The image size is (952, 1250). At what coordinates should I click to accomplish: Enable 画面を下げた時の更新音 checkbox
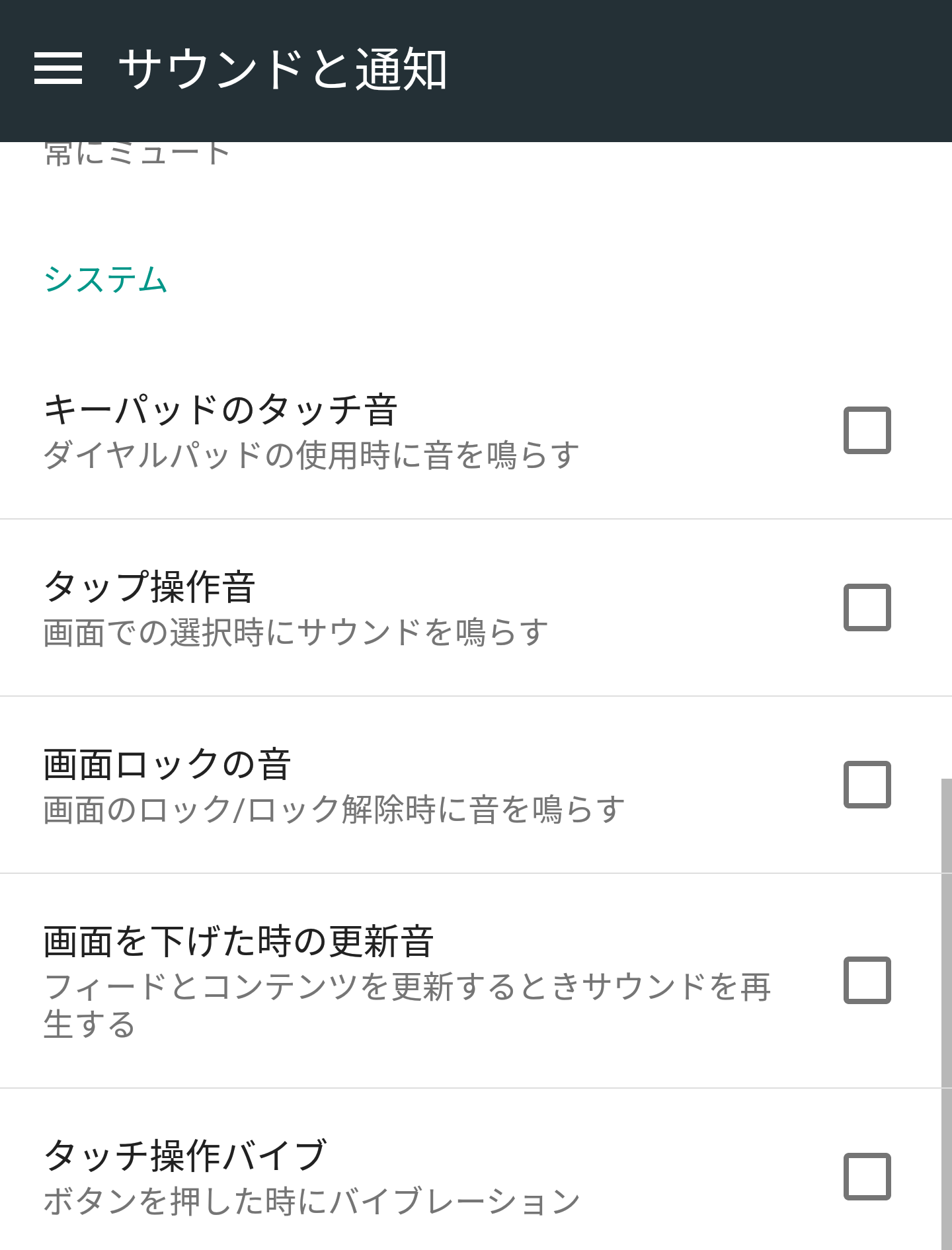(867, 980)
